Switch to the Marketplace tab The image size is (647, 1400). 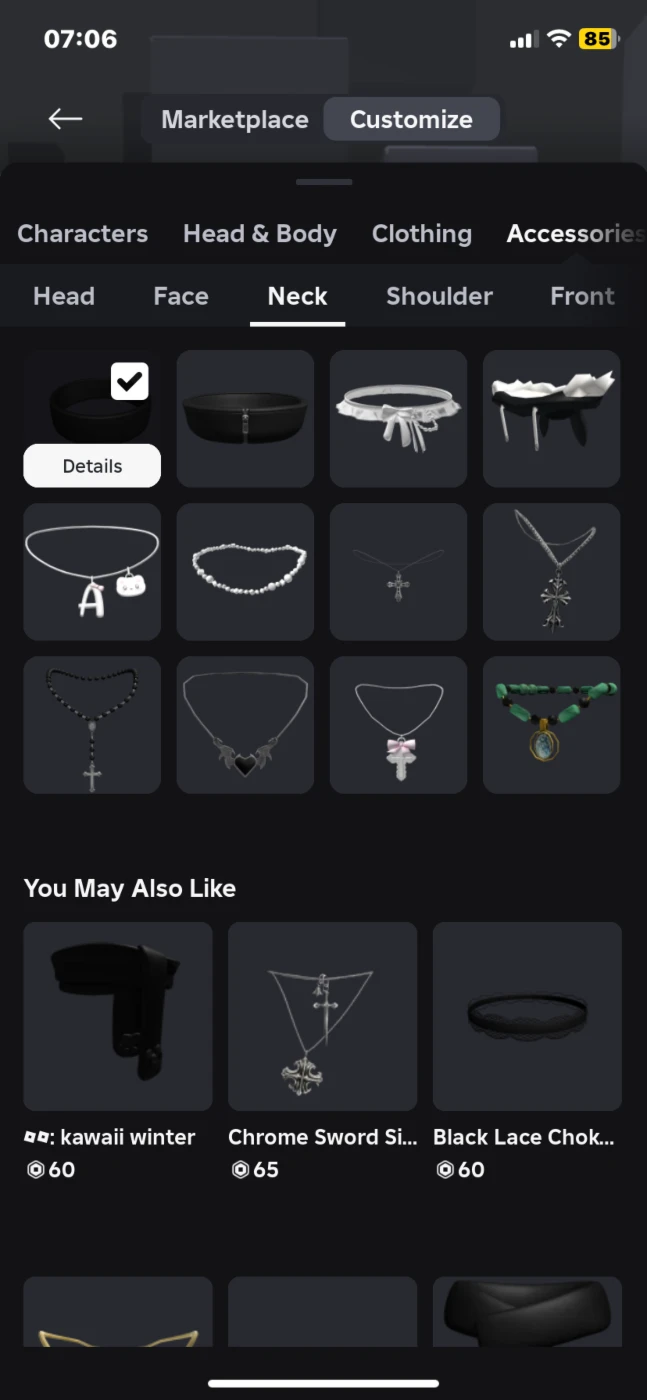234,119
